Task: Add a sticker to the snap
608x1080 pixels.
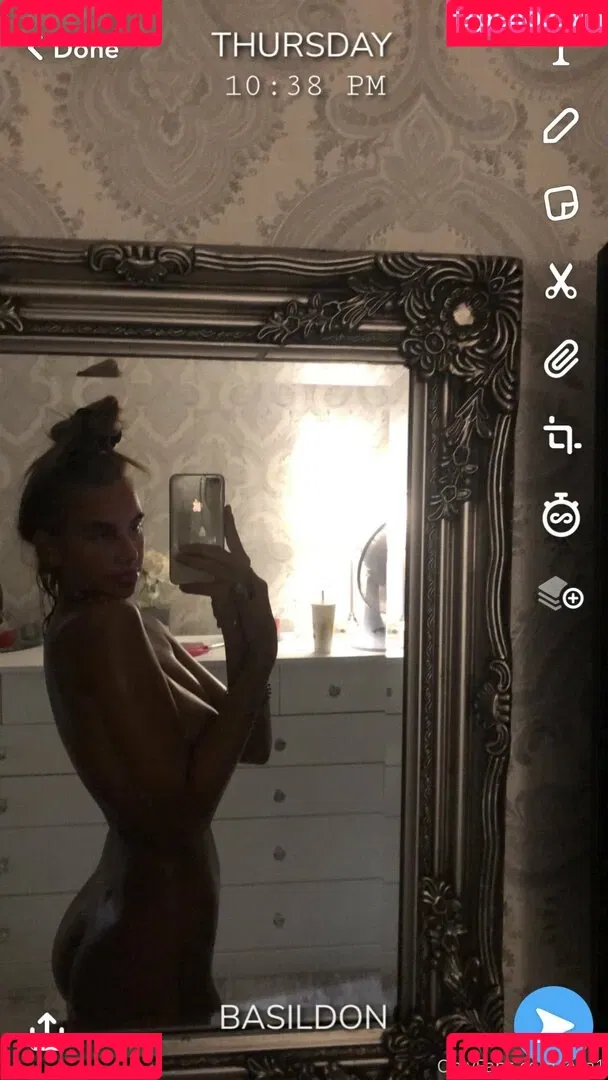Action: [561, 203]
